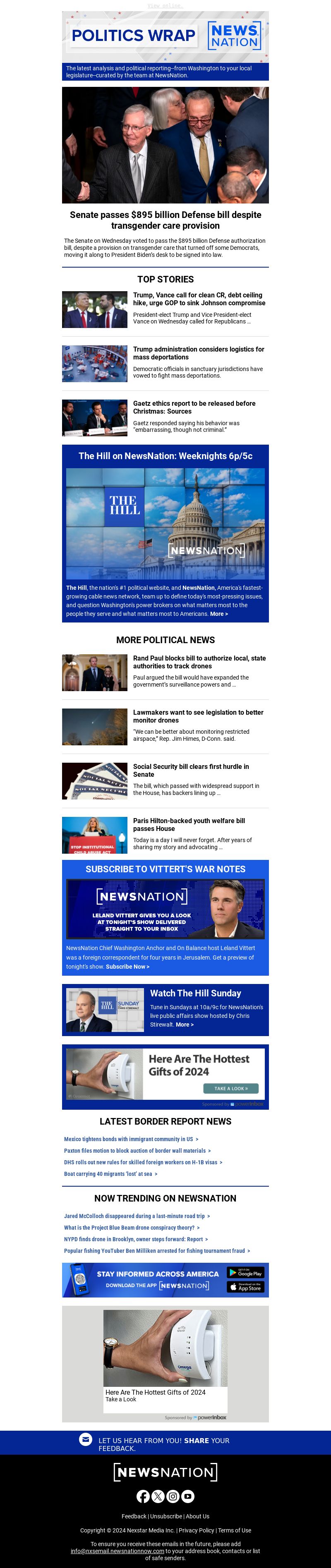Open Jared McColloch disappearance link
This screenshot has height=1568, width=331.
tap(137, 1215)
